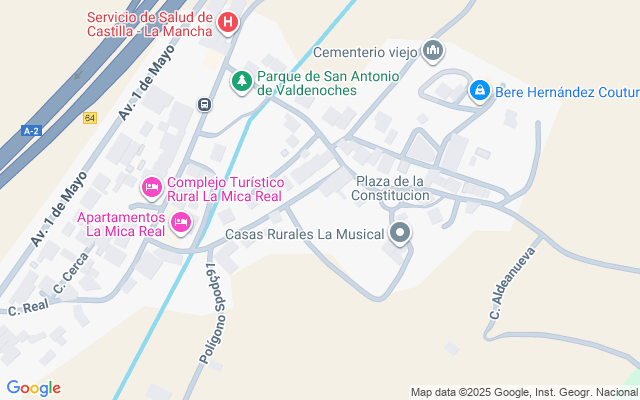640x400 pixels.
Task: Tap Parque de San Antonio de Valdenoches pin
Action: click(242, 82)
